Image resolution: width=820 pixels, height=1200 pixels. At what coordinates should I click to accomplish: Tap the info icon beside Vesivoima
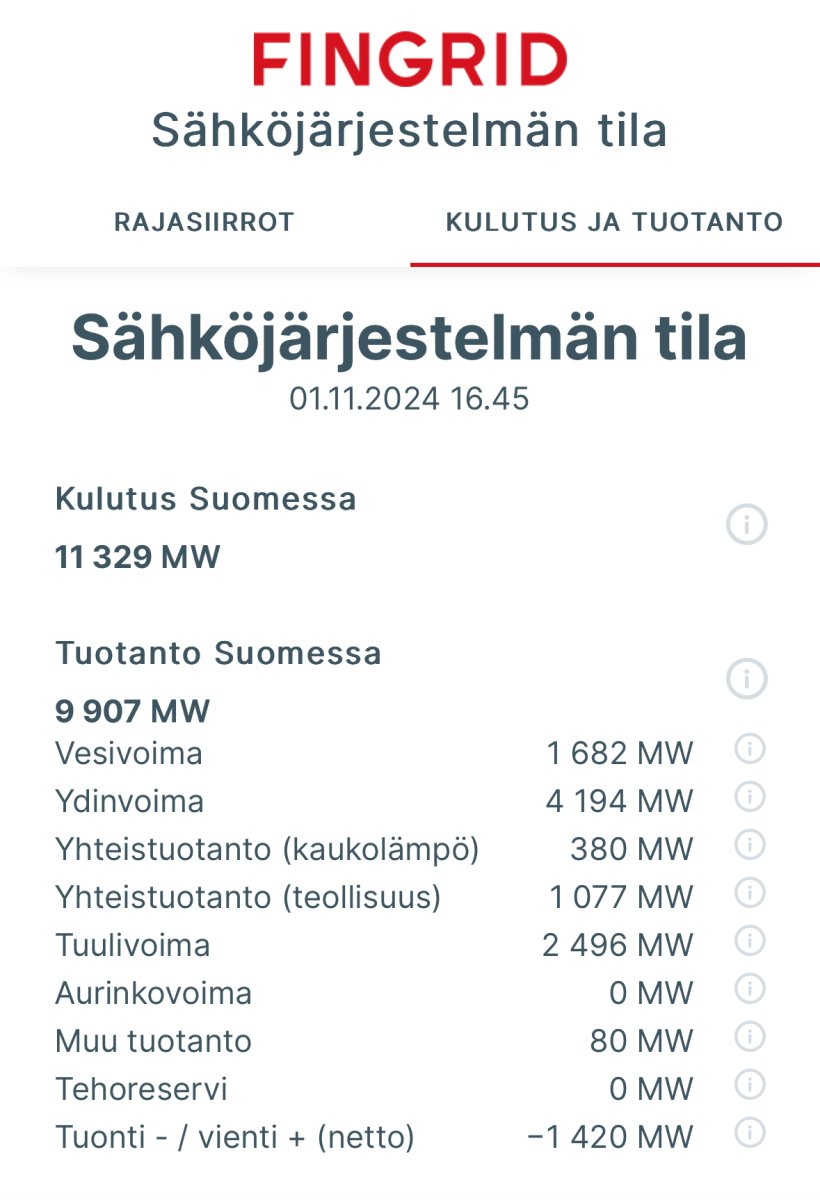749,749
